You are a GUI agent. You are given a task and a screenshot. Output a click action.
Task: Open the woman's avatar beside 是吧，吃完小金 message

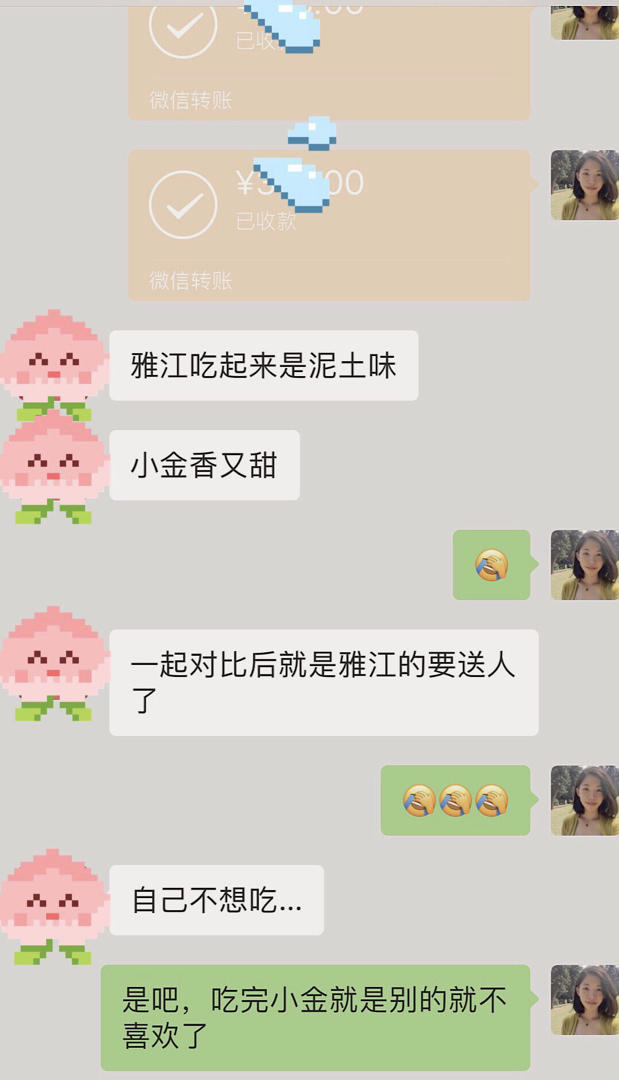(x=584, y=1000)
